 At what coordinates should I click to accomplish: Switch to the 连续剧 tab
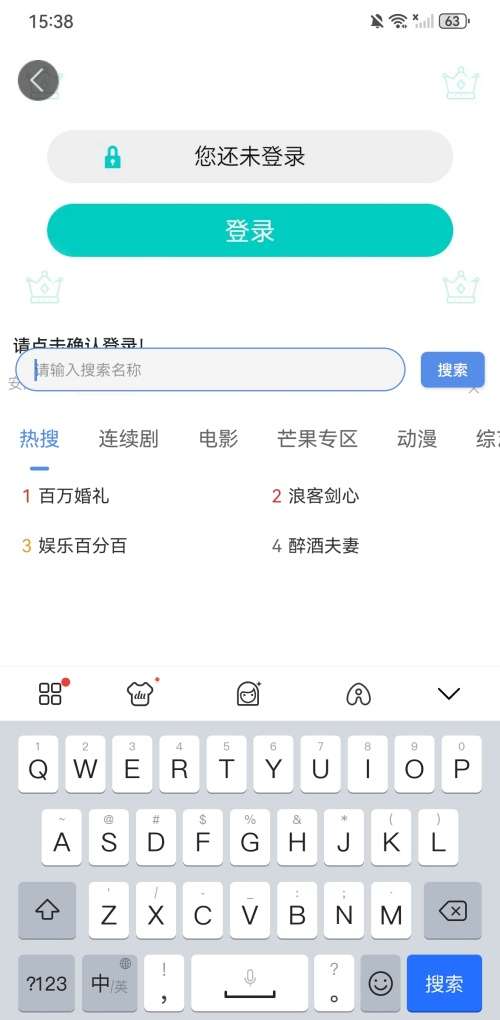pos(128,439)
